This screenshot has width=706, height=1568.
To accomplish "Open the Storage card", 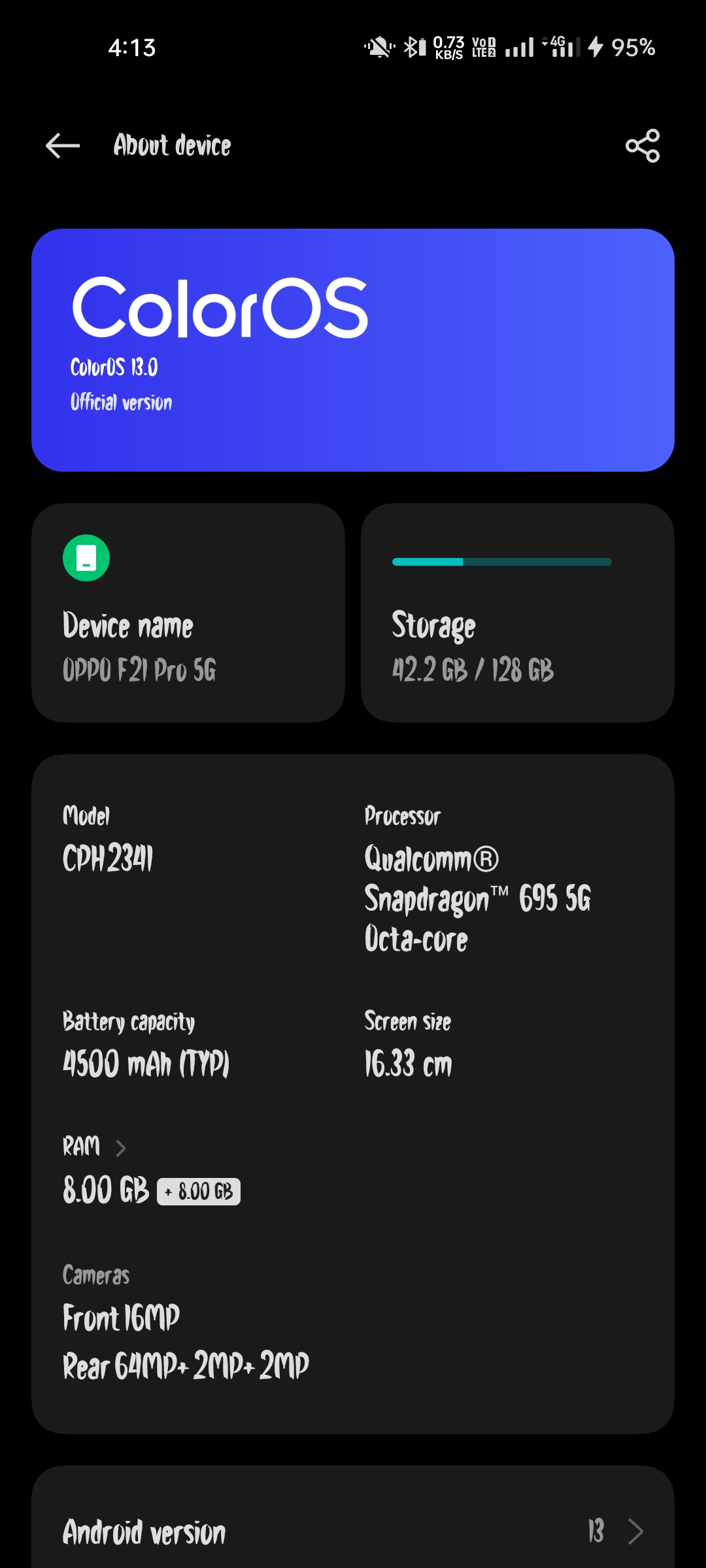I will tap(517, 613).
